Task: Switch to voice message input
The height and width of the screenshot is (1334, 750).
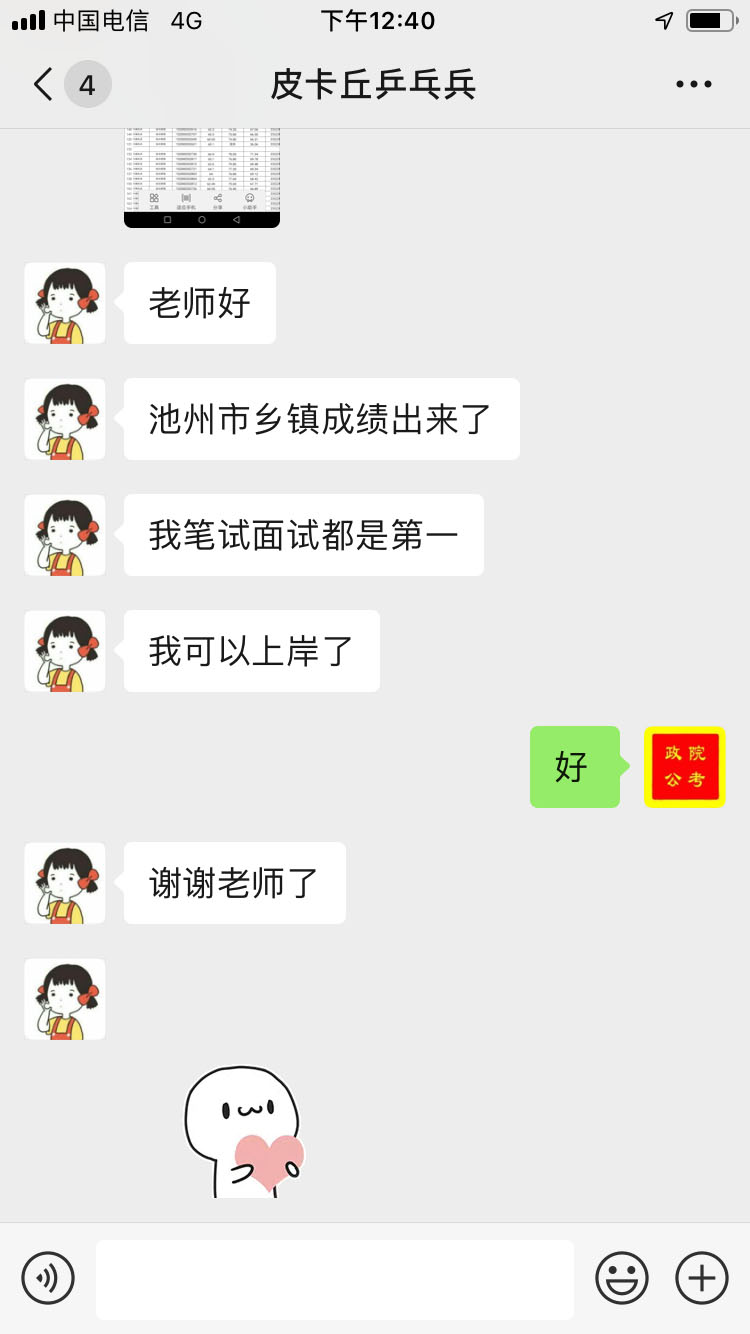Action: pyautogui.click(x=48, y=1278)
